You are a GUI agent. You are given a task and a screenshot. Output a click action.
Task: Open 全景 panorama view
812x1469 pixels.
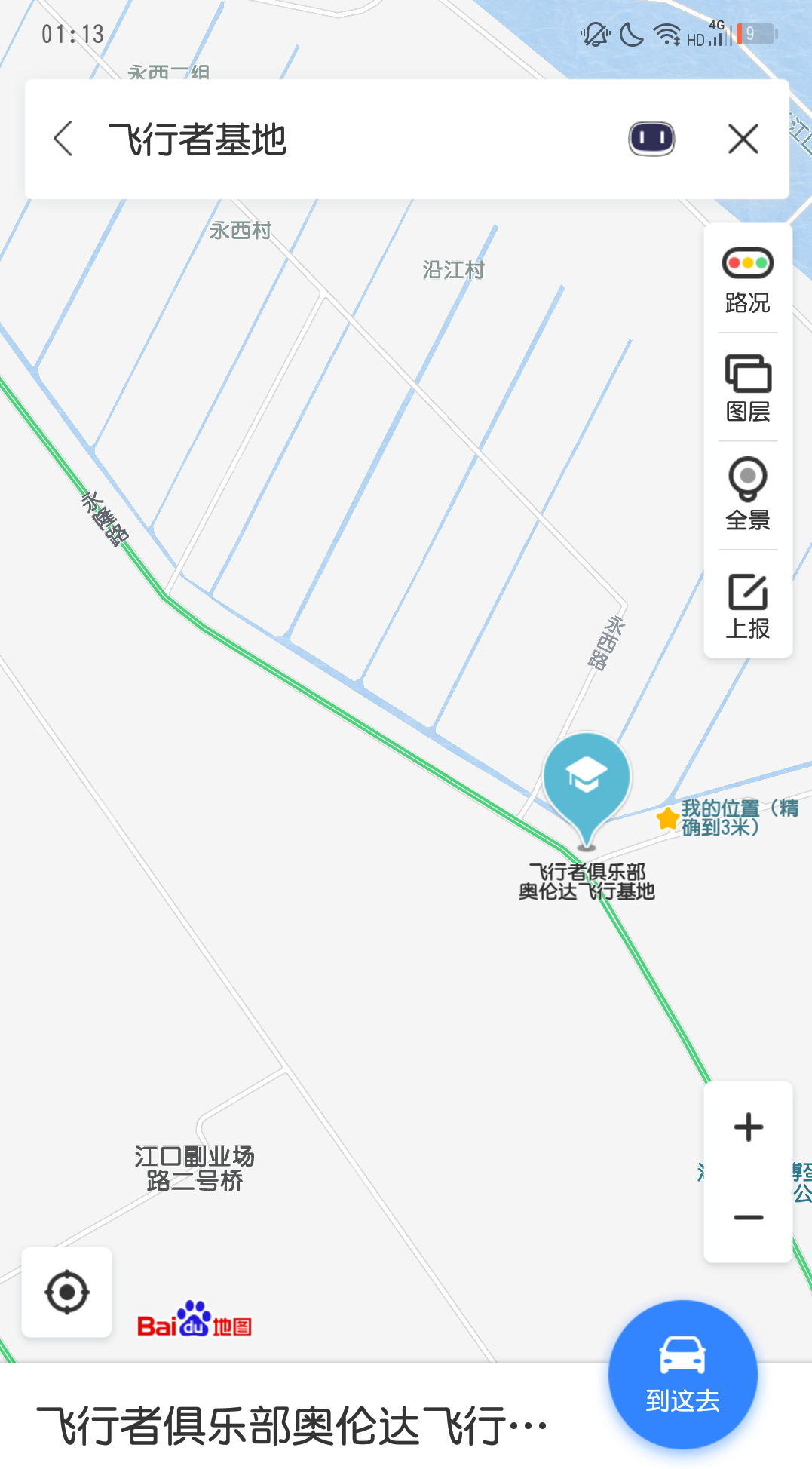(x=747, y=495)
